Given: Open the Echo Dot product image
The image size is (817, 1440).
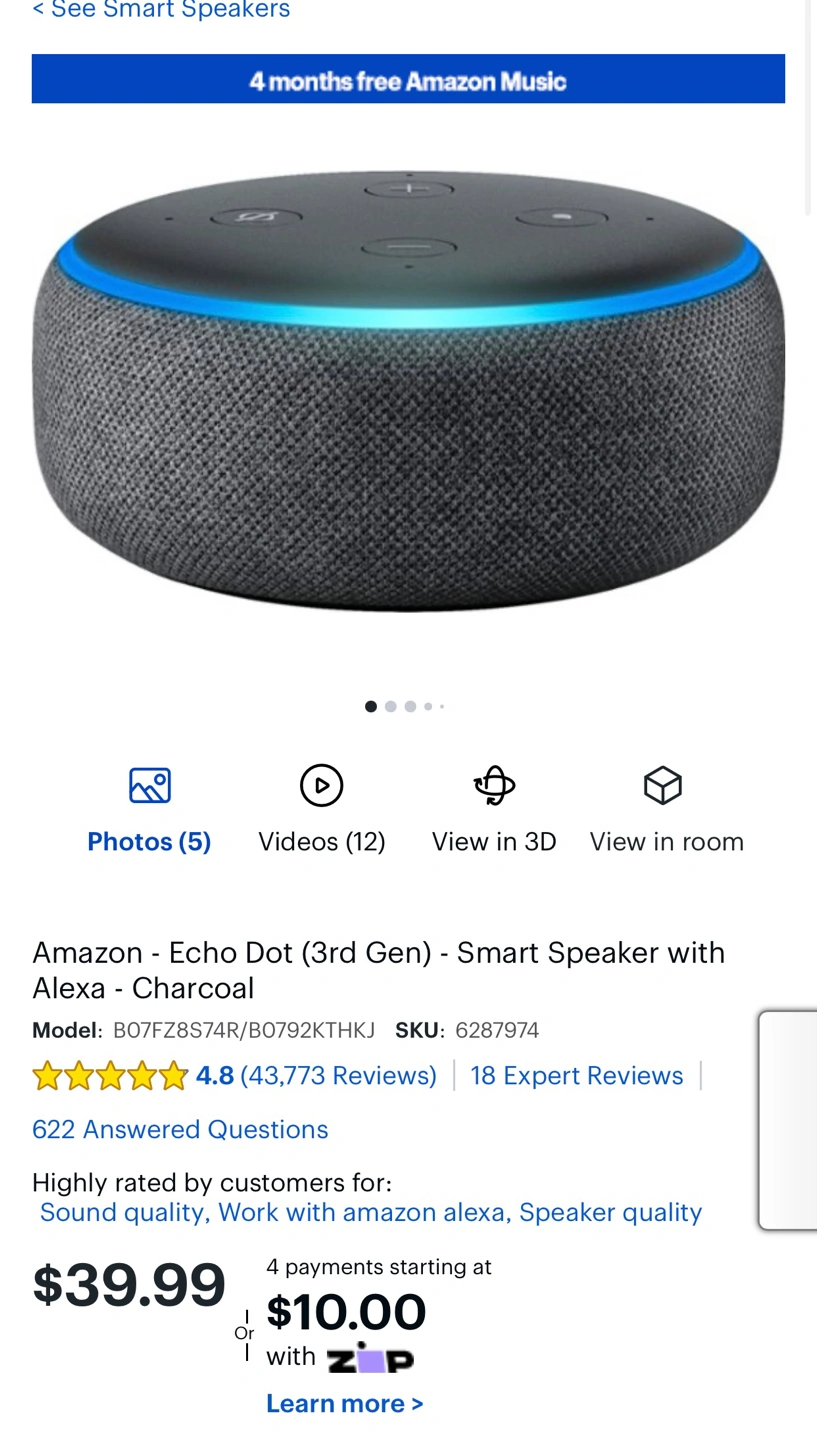Looking at the screenshot, I should click(408, 390).
